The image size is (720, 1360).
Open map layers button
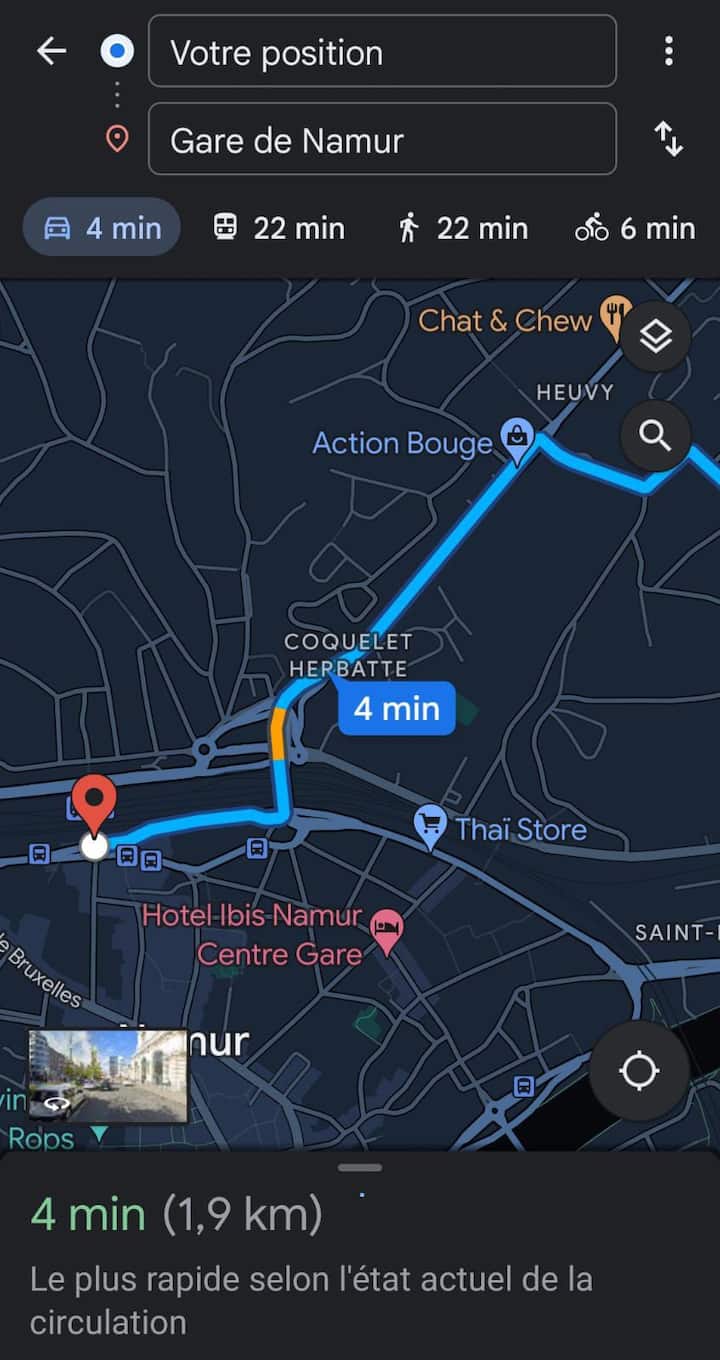[x=655, y=337]
